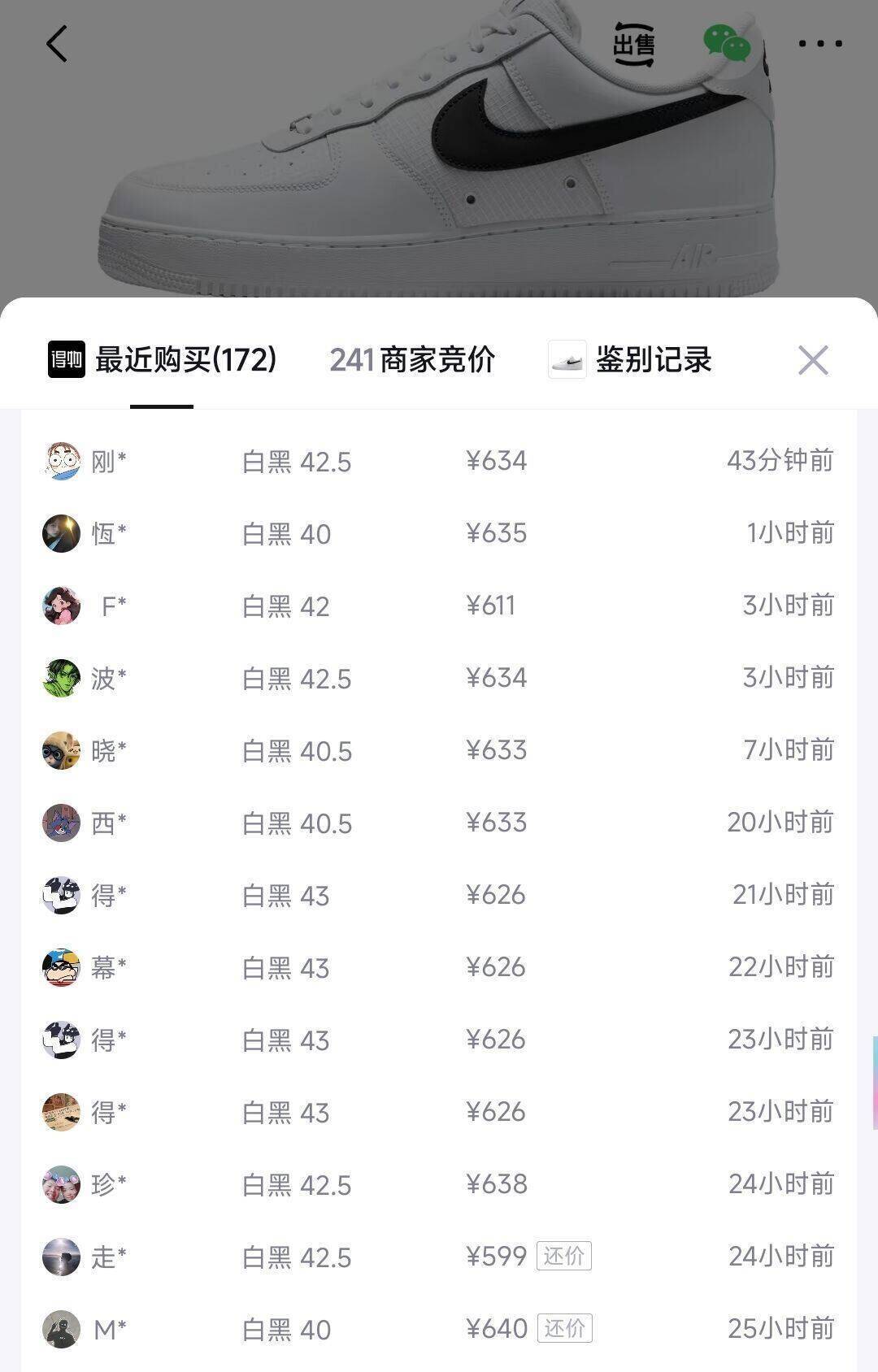This screenshot has height=1372, width=878.
Task: Open the three-dot overflow menu
Action: pos(819,44)
